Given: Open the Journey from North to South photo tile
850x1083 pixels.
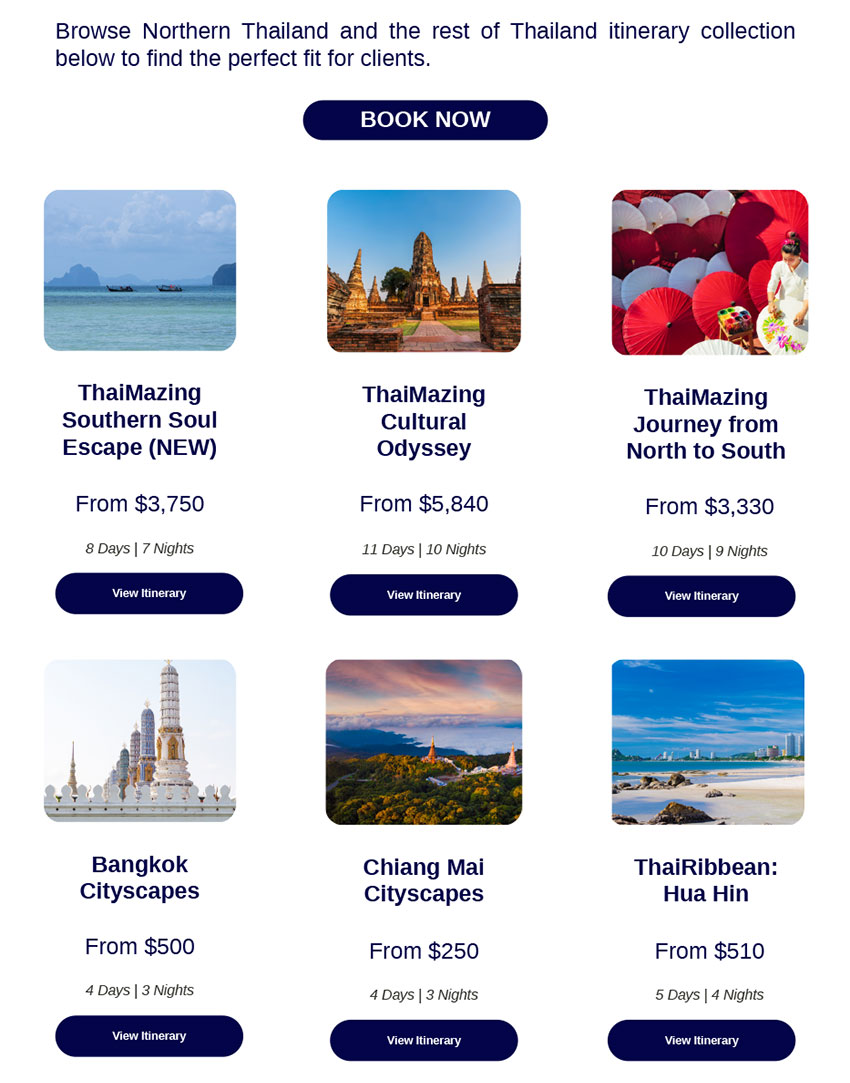Looking at the screenshot, I should (710, 273).
